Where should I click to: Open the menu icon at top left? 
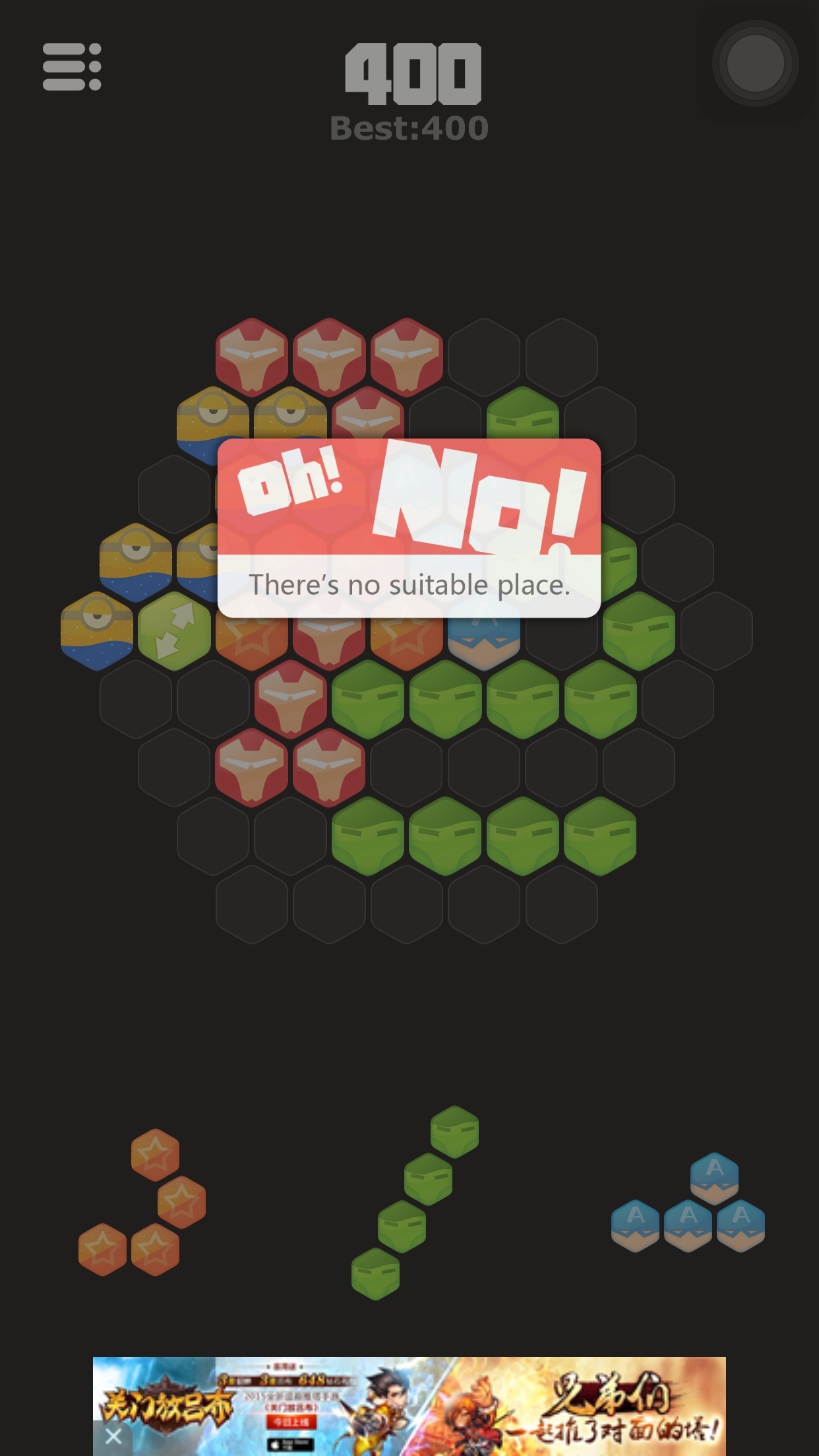(72, 67)
